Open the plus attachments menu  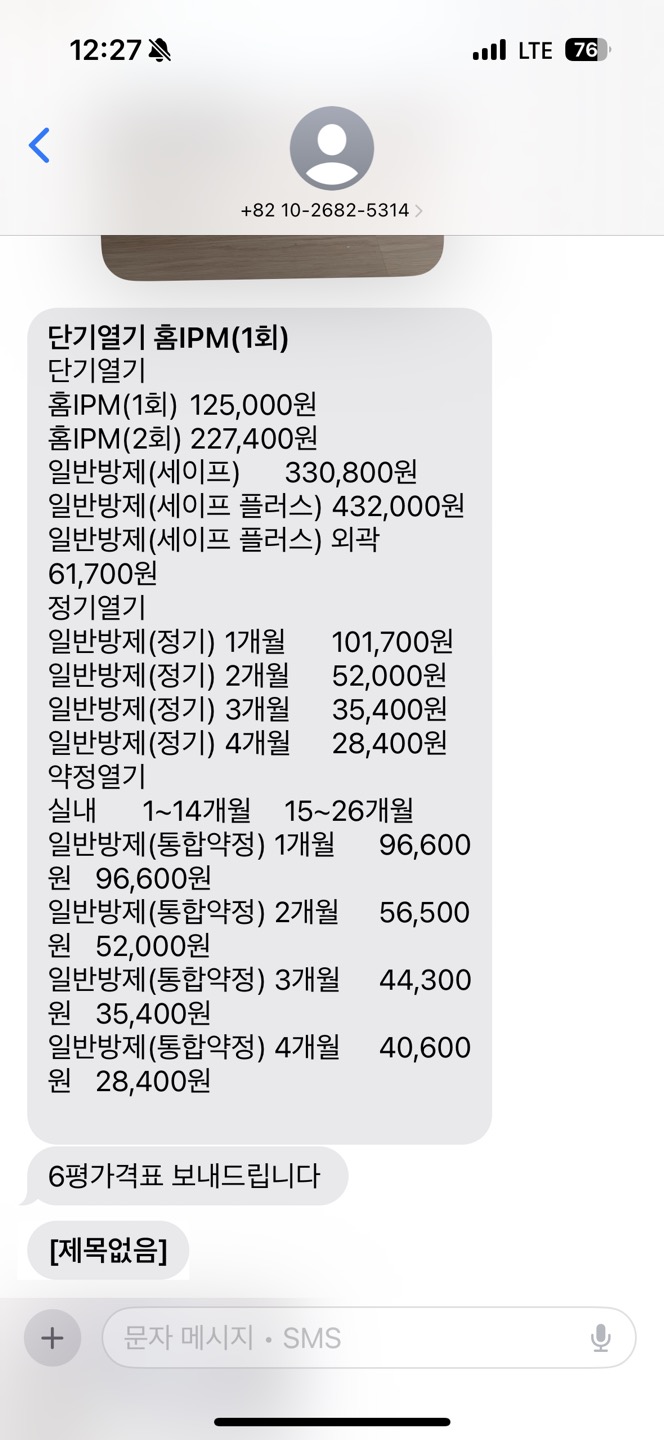52,1338
